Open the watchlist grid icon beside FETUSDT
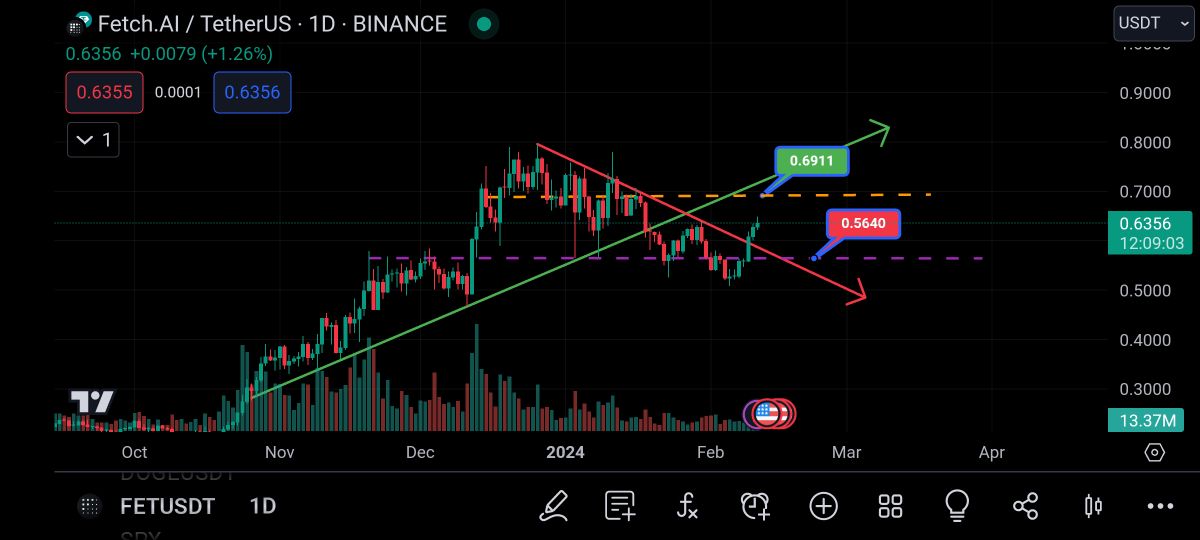Image resolution: width=1200 pixels, height=540 pixels. coord(89,506)
